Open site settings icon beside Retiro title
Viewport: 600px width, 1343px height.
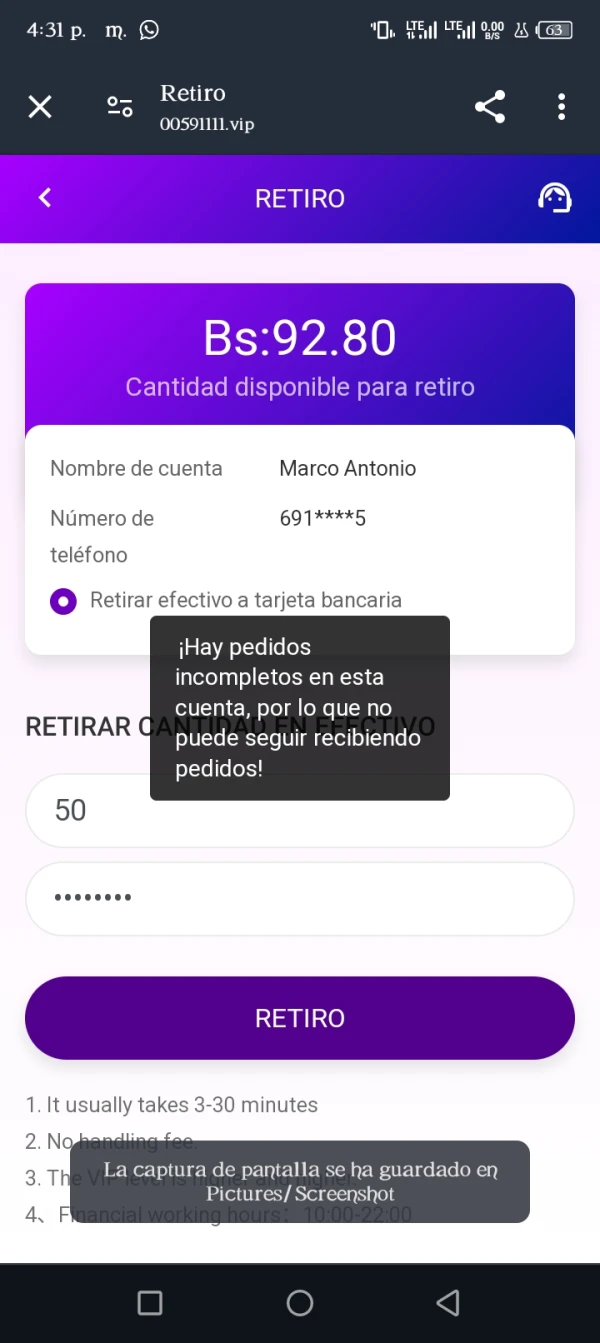point(120,107)
